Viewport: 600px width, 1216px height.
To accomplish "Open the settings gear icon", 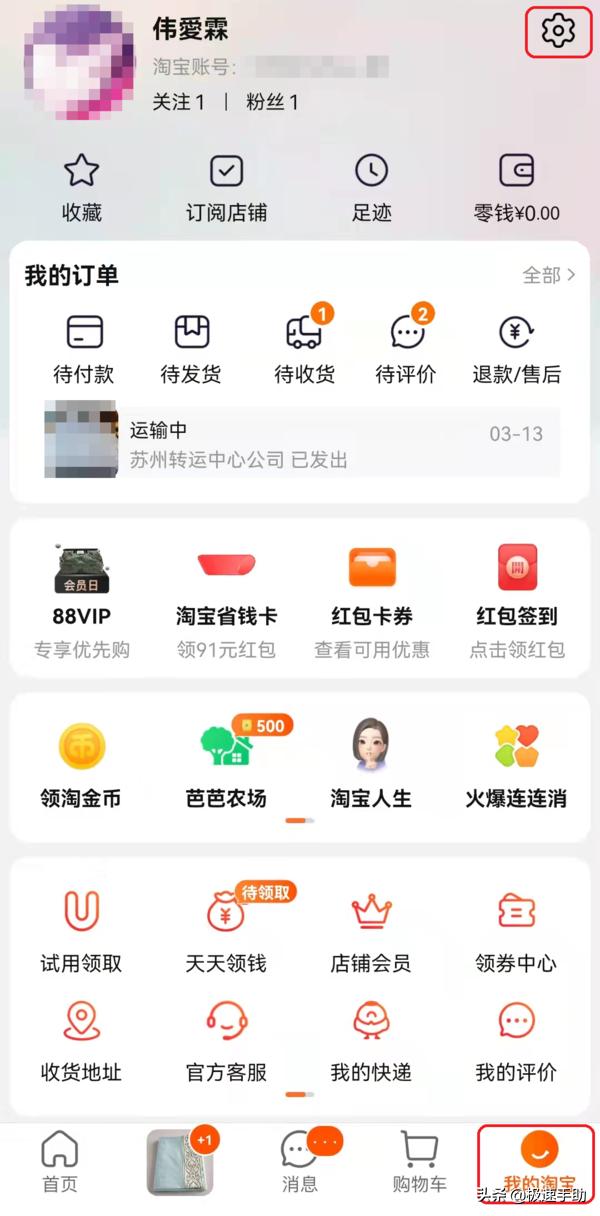I will pyautogui.click(x=558, y=32).
